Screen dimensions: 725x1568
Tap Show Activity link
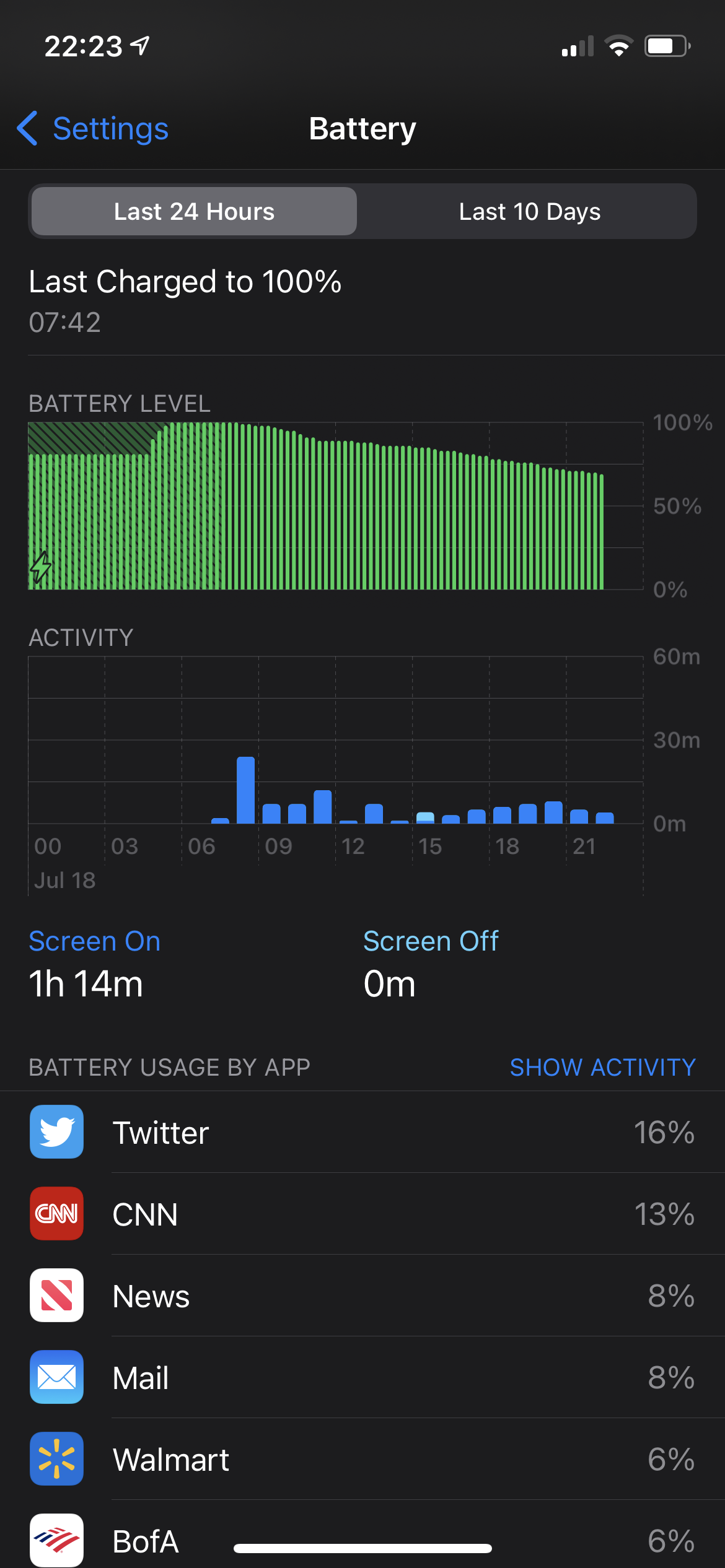click(602, 1067)
